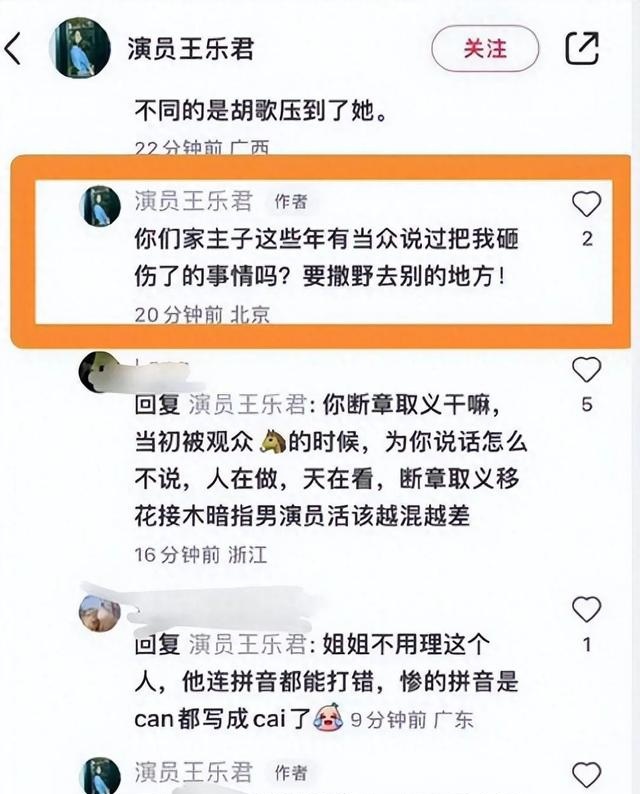Tap the avatar of the 广东 commenter

[x=99, y=612]
